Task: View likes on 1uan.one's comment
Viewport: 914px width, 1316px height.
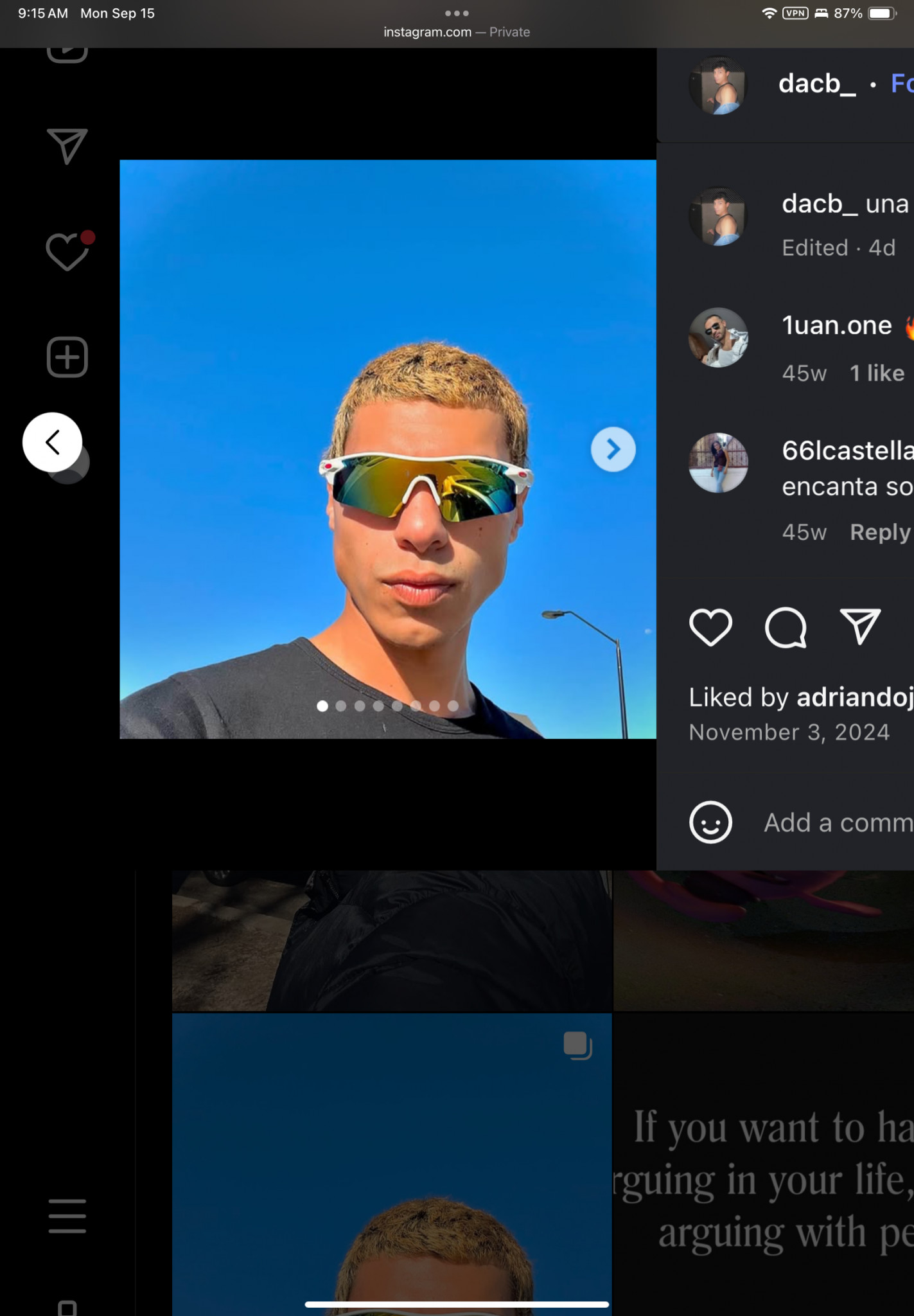Action: 876,373
